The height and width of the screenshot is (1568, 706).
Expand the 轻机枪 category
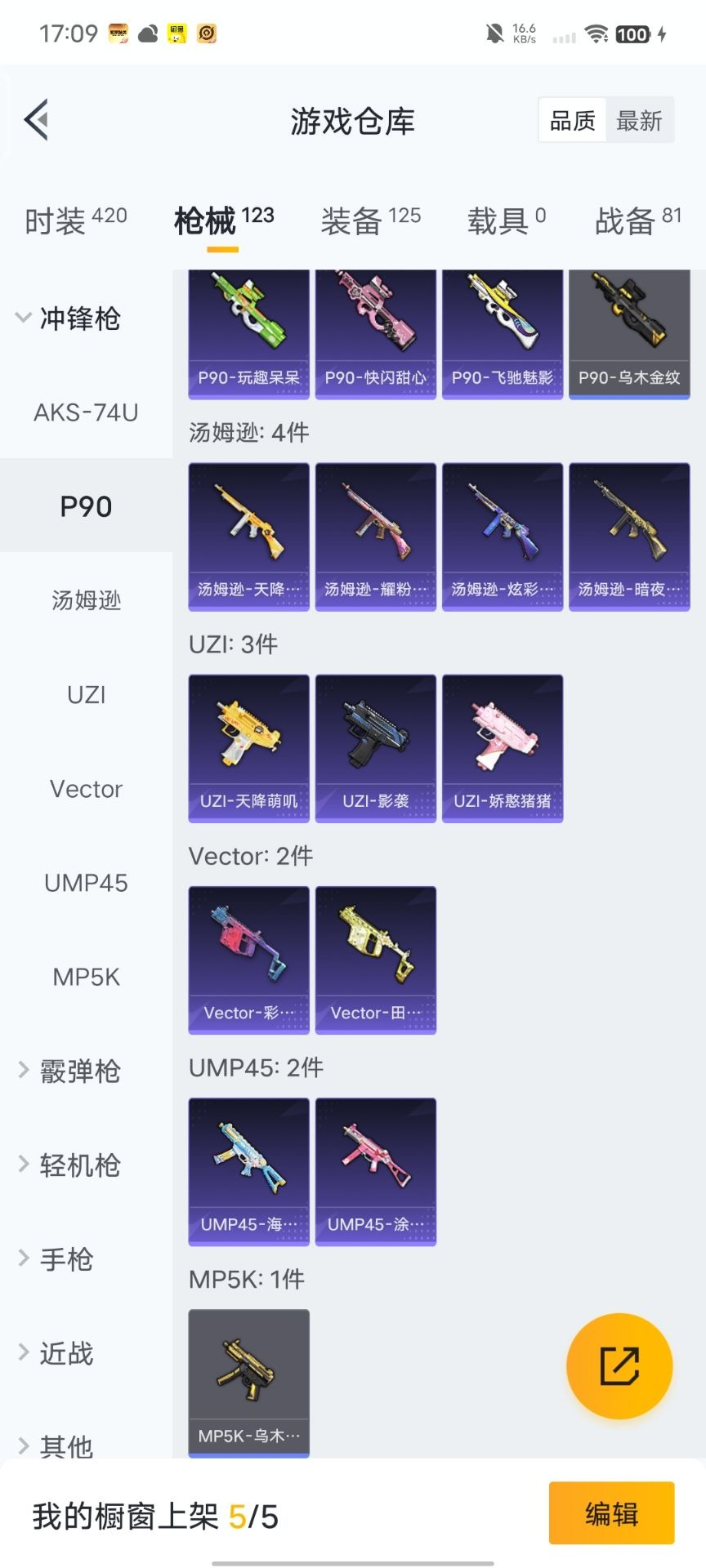(69, 1165)
